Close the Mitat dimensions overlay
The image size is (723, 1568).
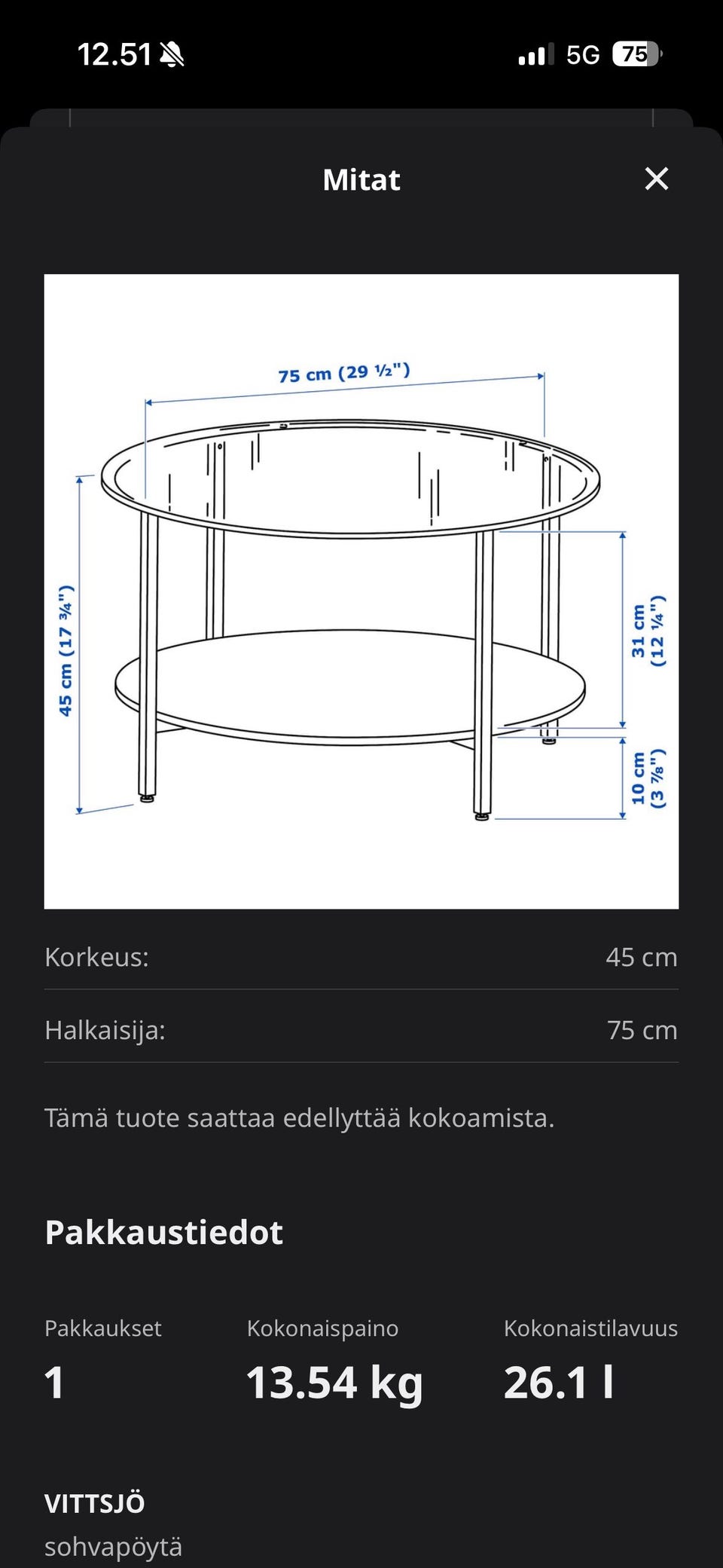click(x=657, y=179)
